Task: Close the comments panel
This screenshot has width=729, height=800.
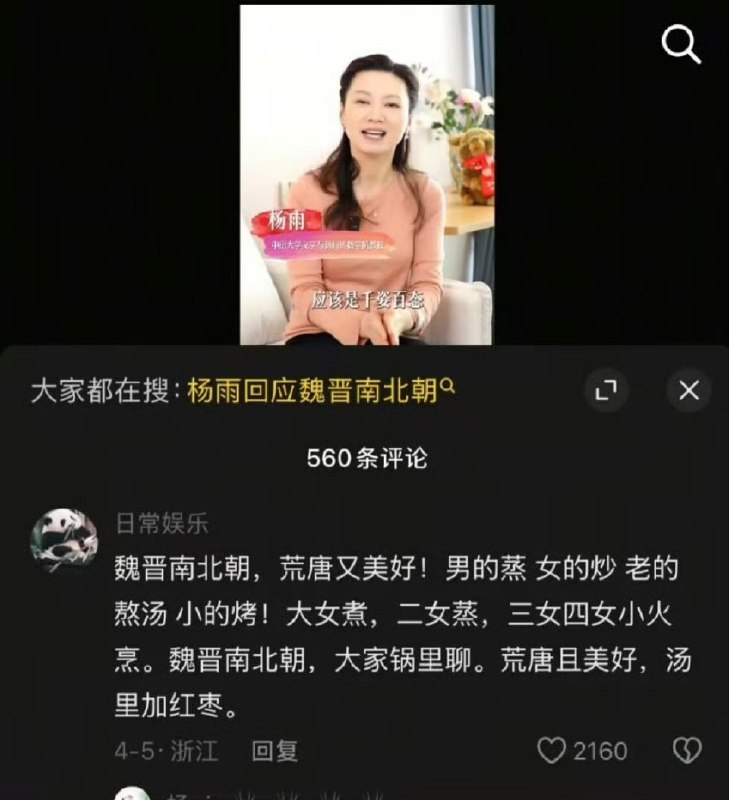Action: (x=689, y=391)
